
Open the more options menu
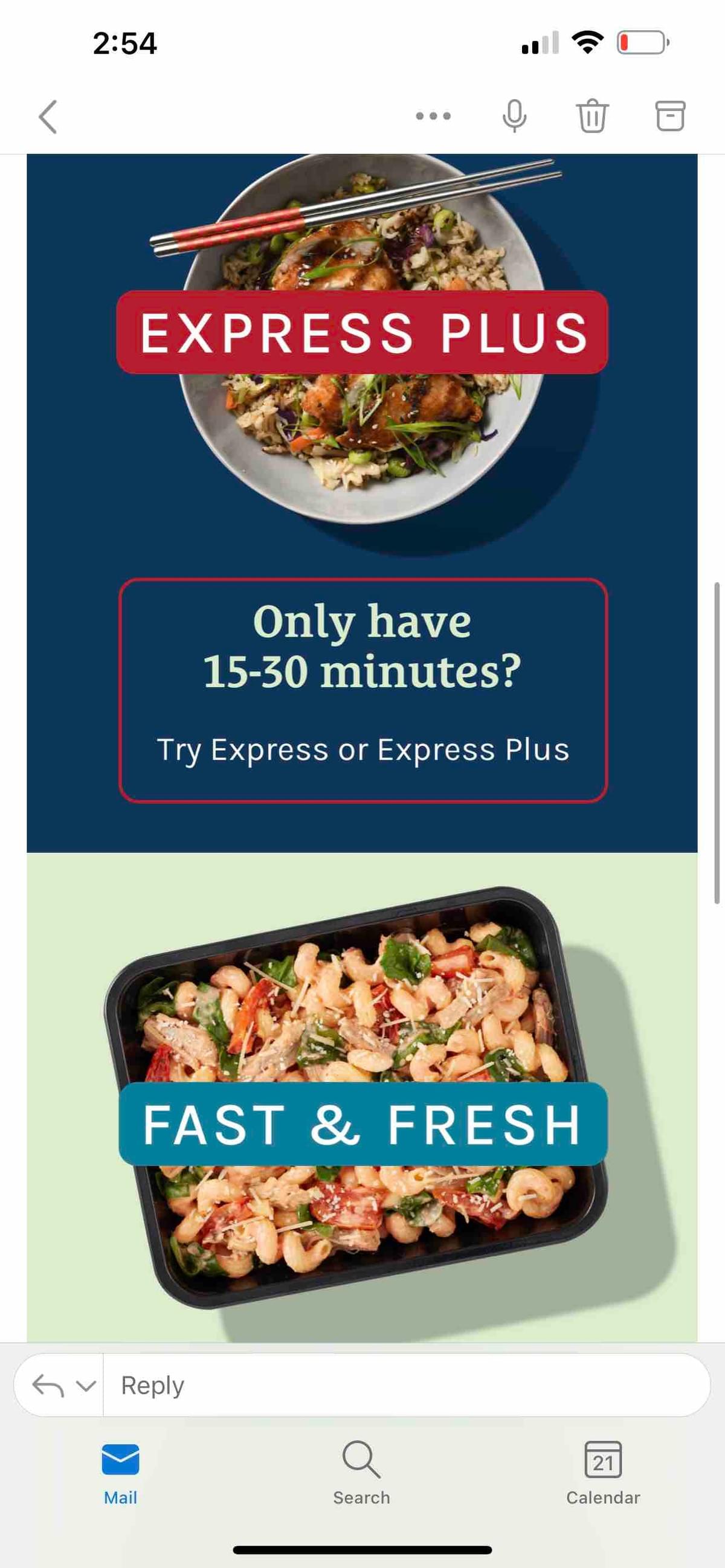433,116
